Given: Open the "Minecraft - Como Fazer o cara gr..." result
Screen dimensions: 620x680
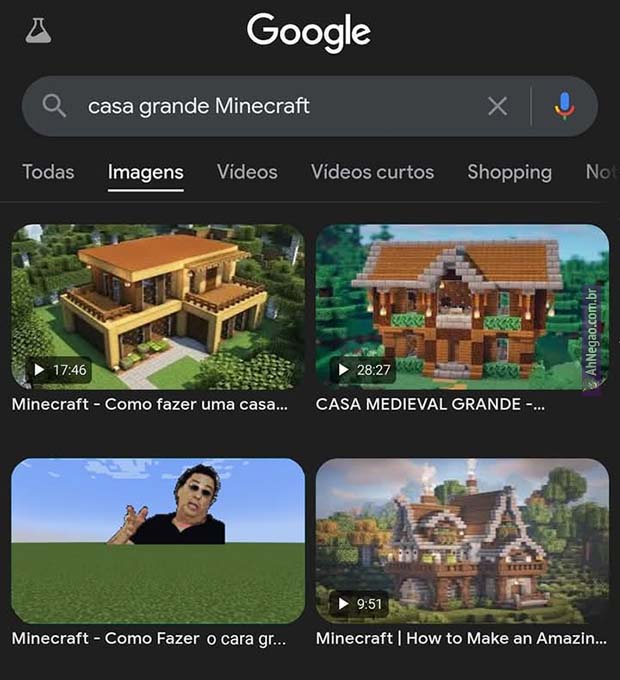Looking at the screenshot, I should click(158, 541).
